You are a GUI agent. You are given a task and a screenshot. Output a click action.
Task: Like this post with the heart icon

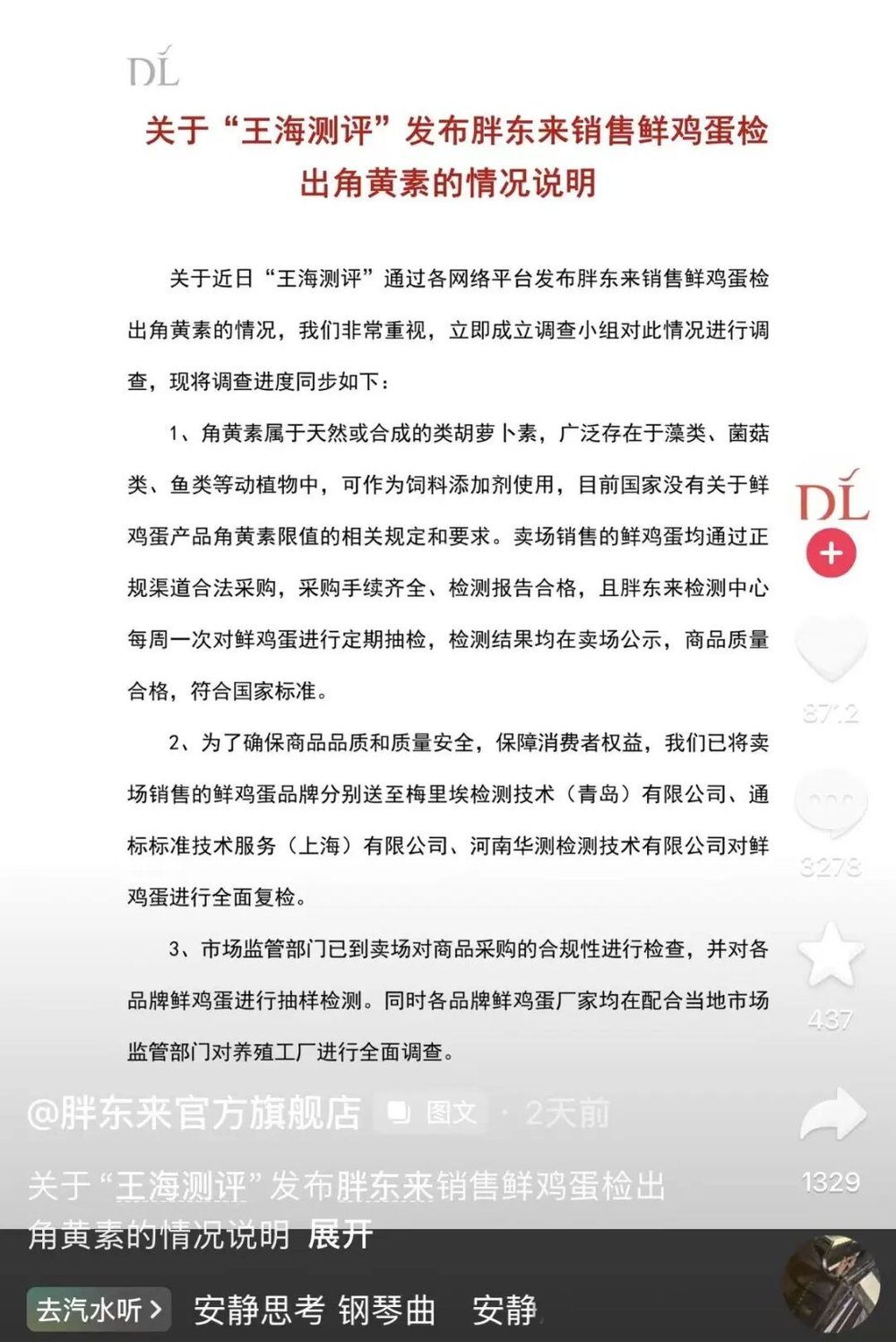[x=831, y=649]
